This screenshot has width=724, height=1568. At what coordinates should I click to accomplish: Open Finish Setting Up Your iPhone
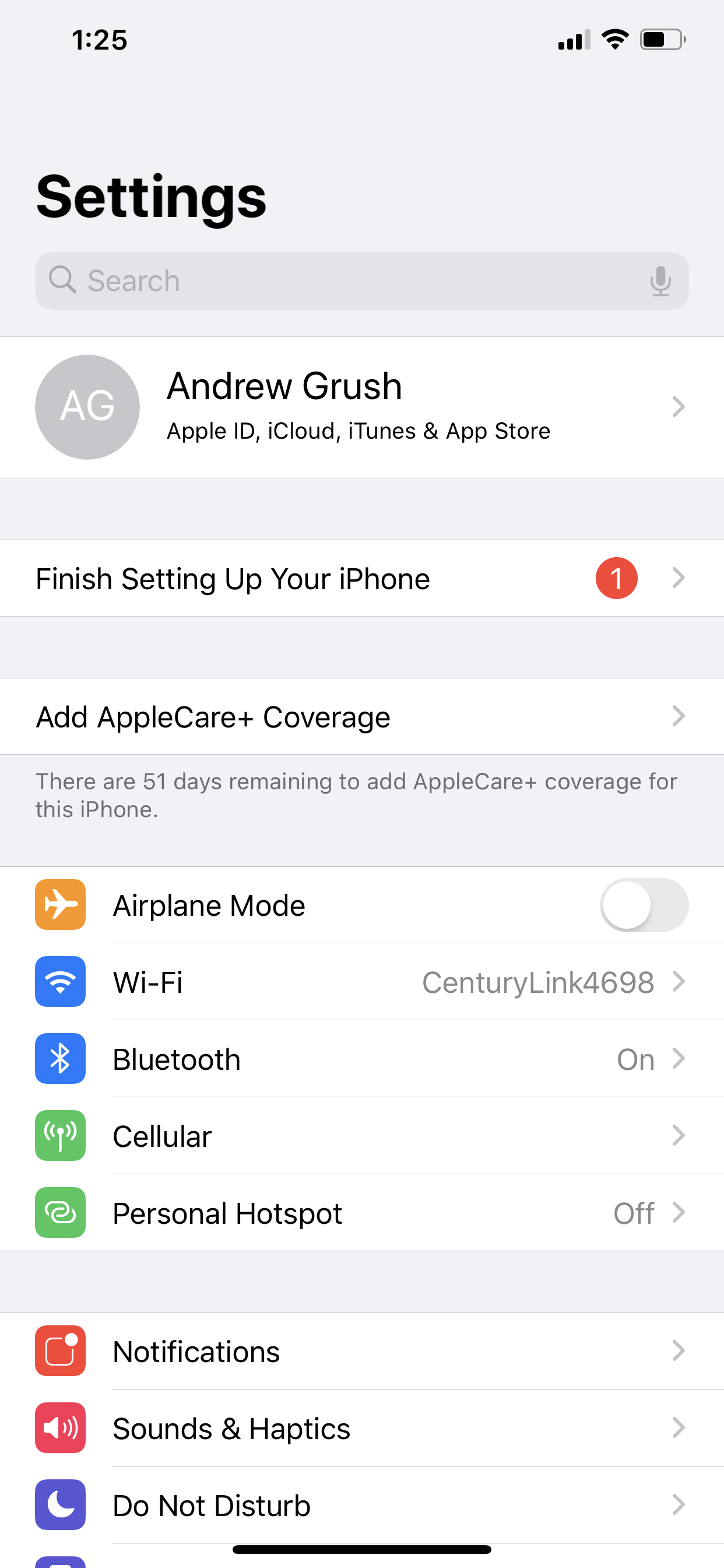pyautogui.click(x=361, y=578)
